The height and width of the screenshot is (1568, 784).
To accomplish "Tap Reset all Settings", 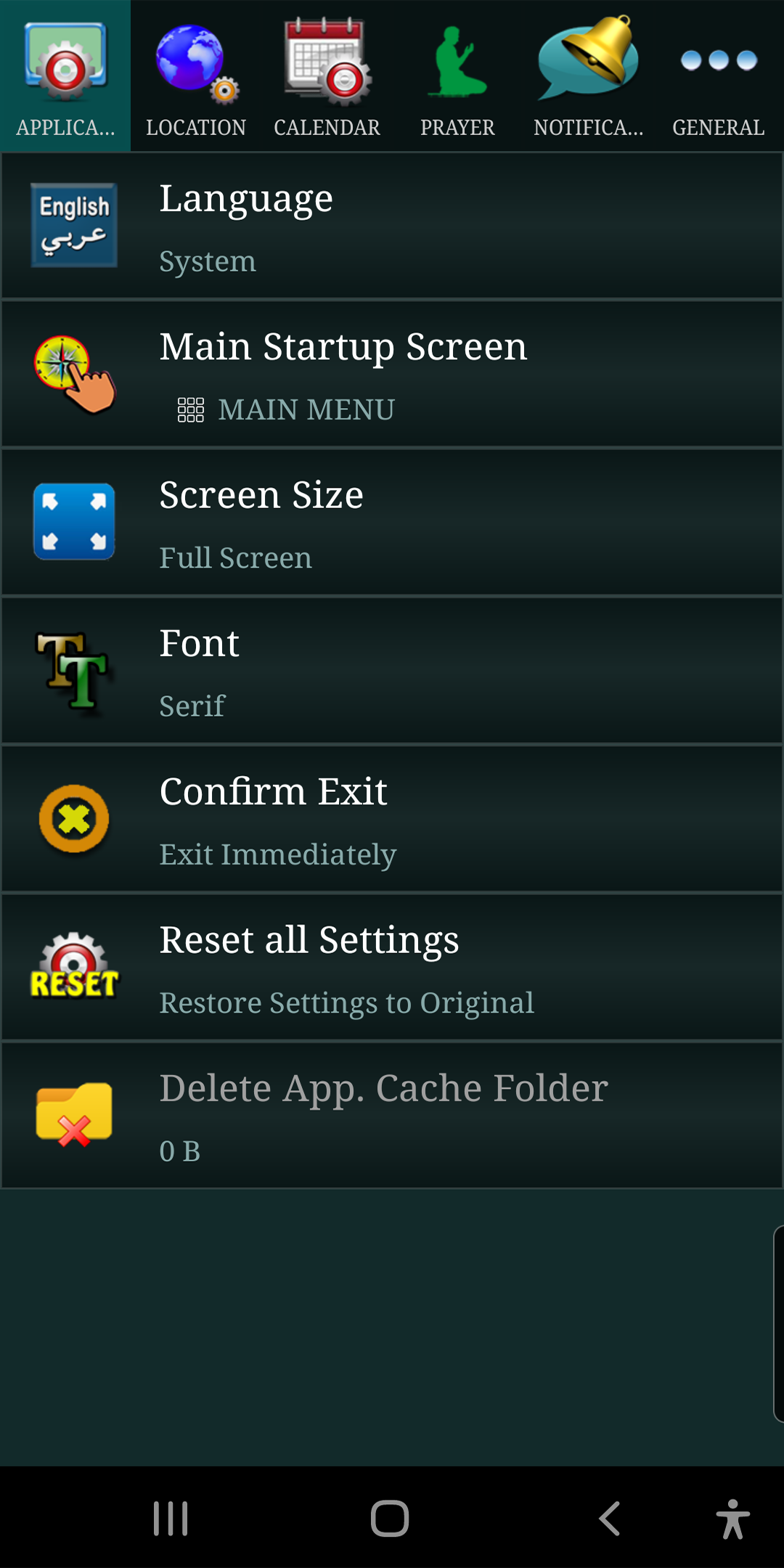I will tap(392, 967).
